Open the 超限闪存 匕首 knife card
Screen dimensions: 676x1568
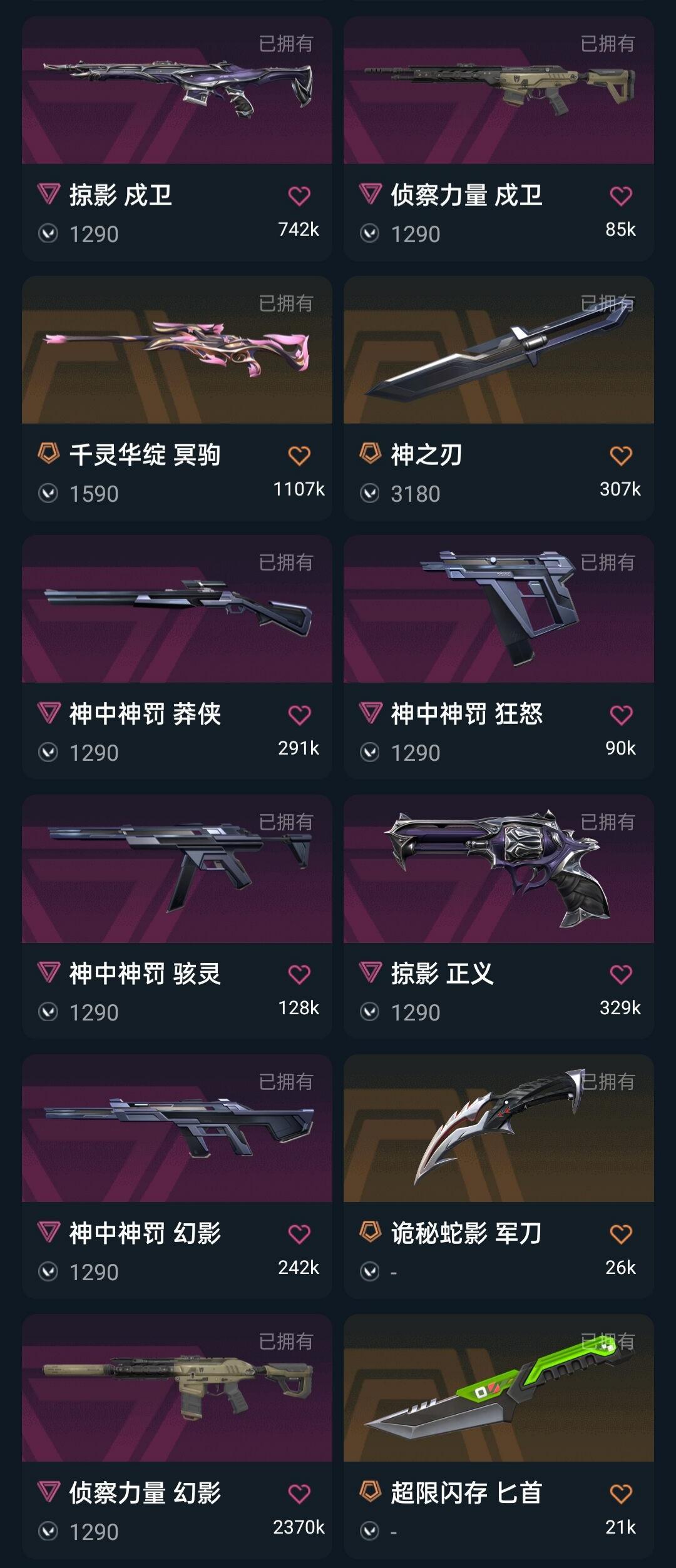click(499, 1437)
